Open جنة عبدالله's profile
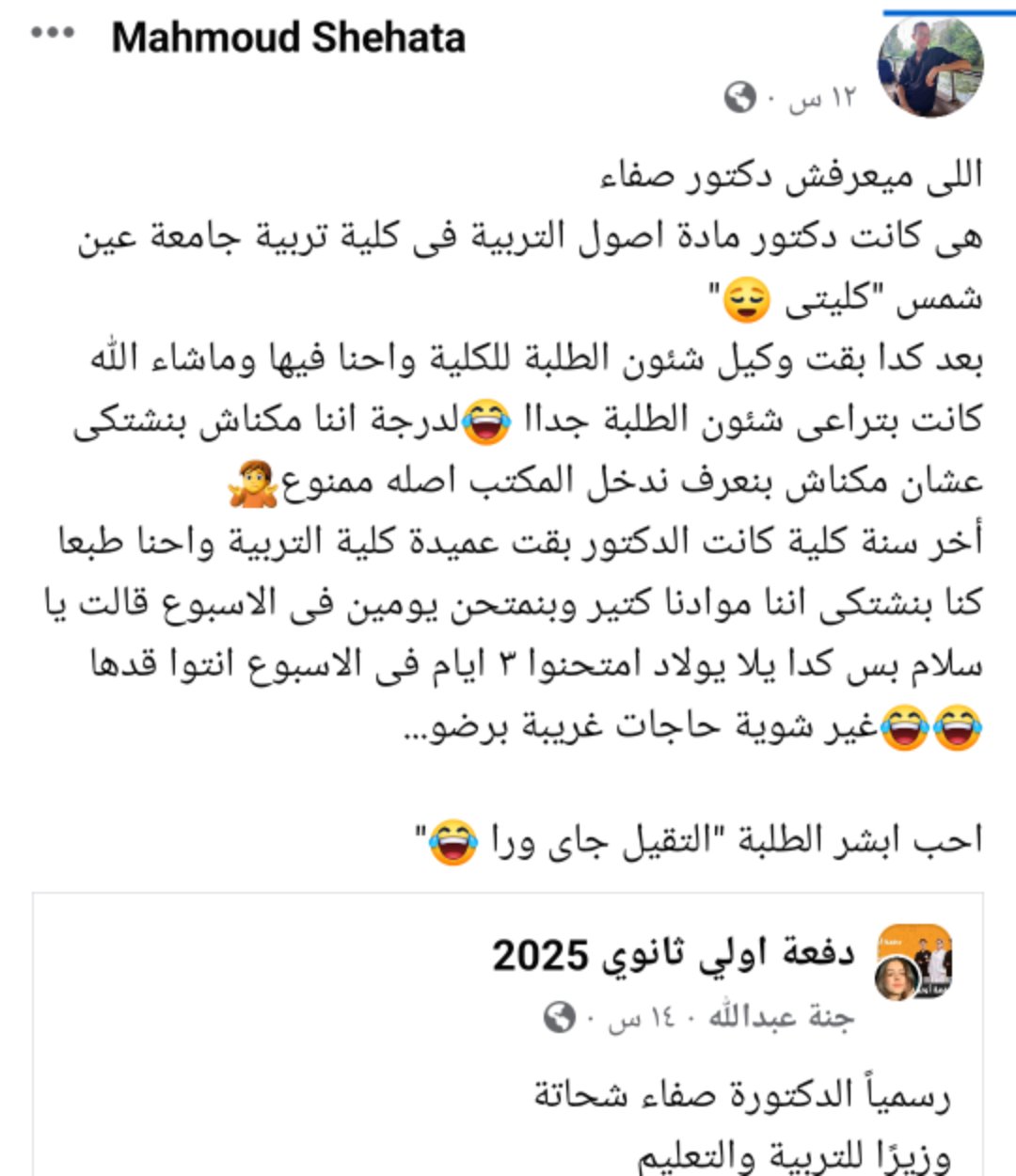 point(781,1017)
